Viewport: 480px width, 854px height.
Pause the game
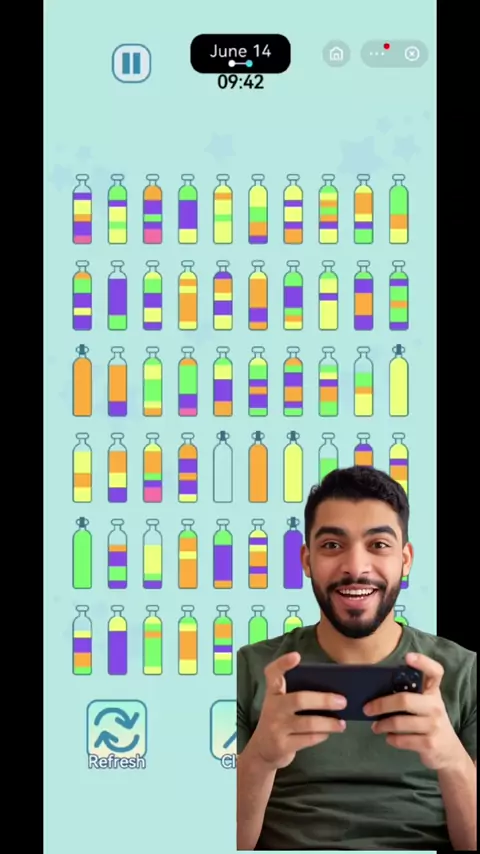coord(131,63)
